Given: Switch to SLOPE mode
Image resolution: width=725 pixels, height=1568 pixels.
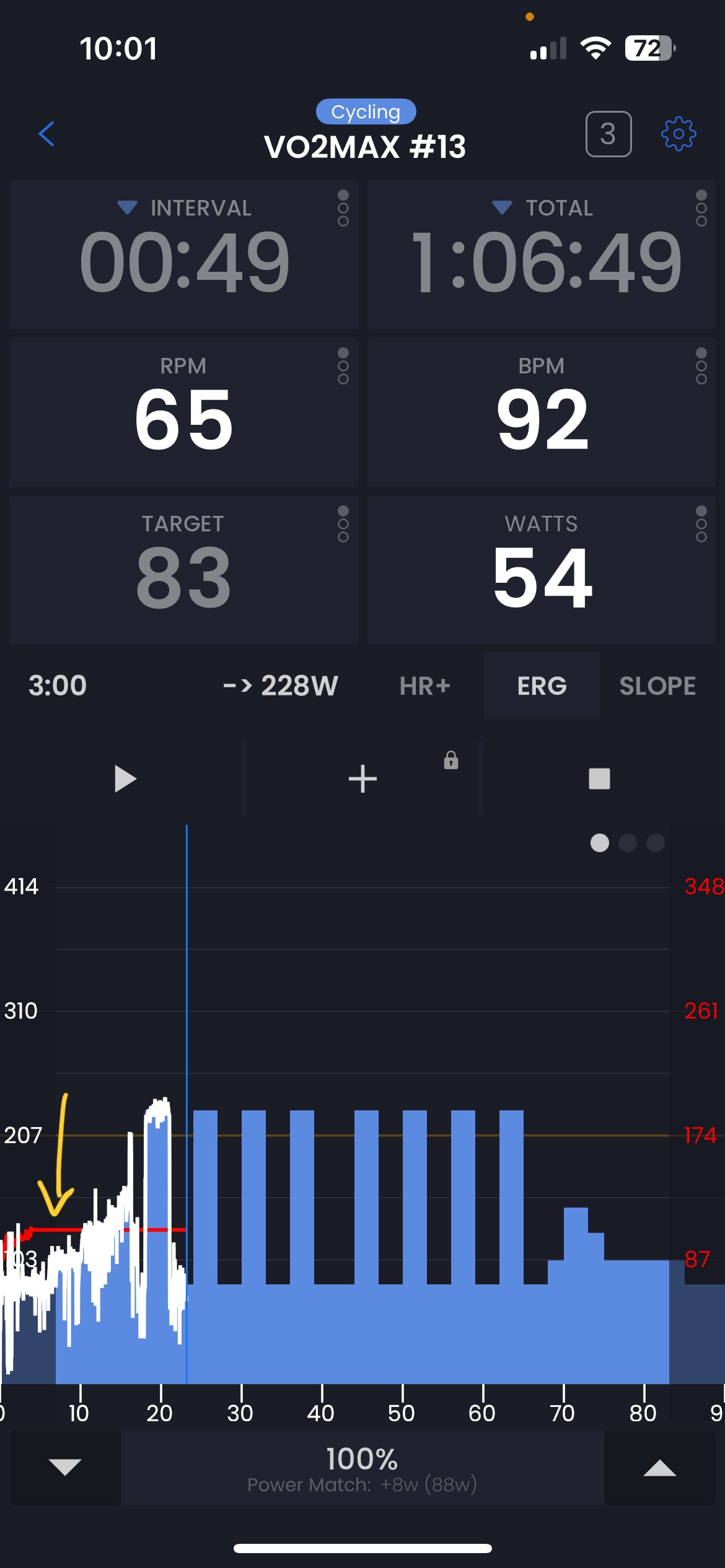Looking at the screenshot, I should 657,686.
